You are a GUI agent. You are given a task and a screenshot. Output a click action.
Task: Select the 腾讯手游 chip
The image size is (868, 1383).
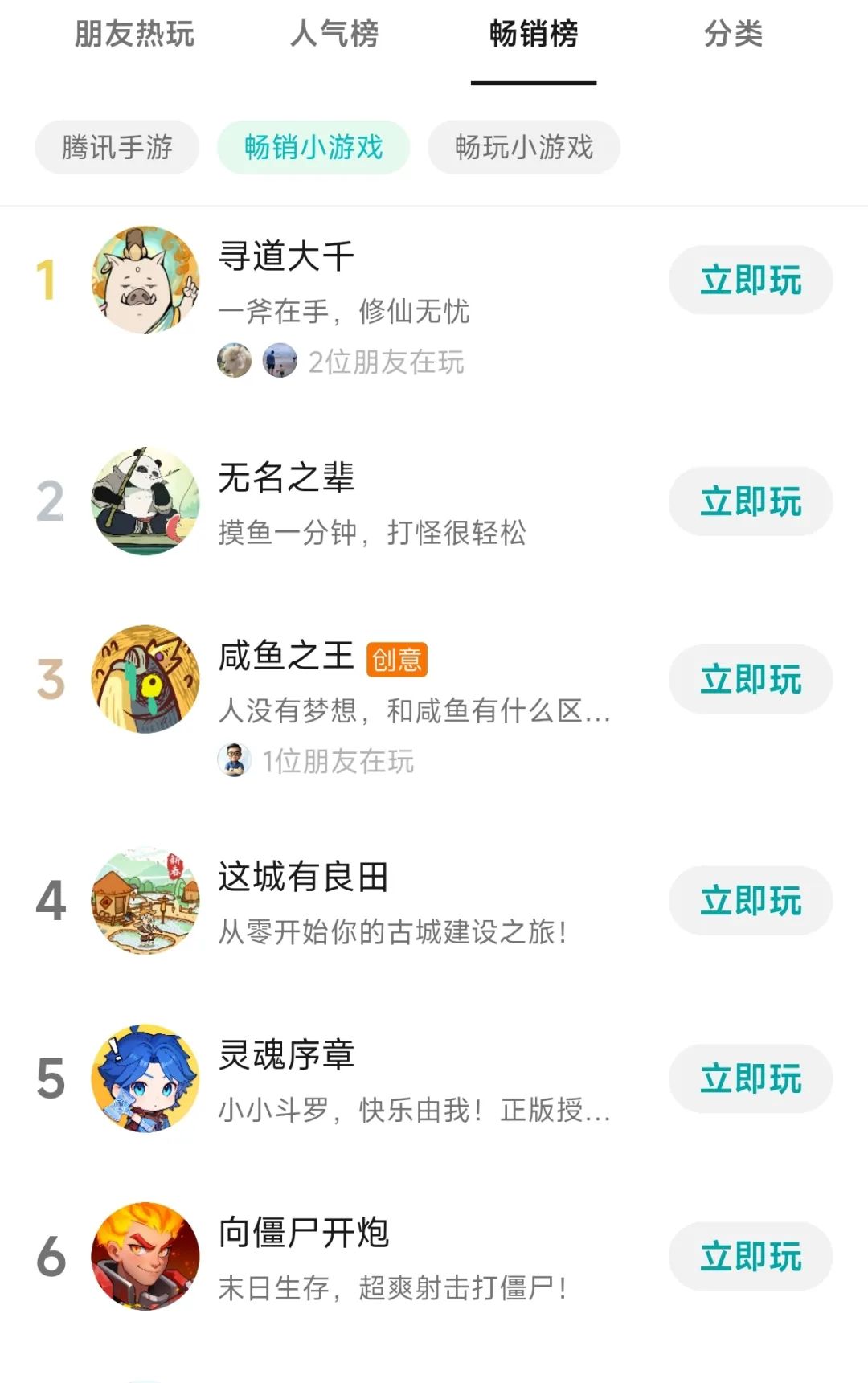[x=117, y=147]
